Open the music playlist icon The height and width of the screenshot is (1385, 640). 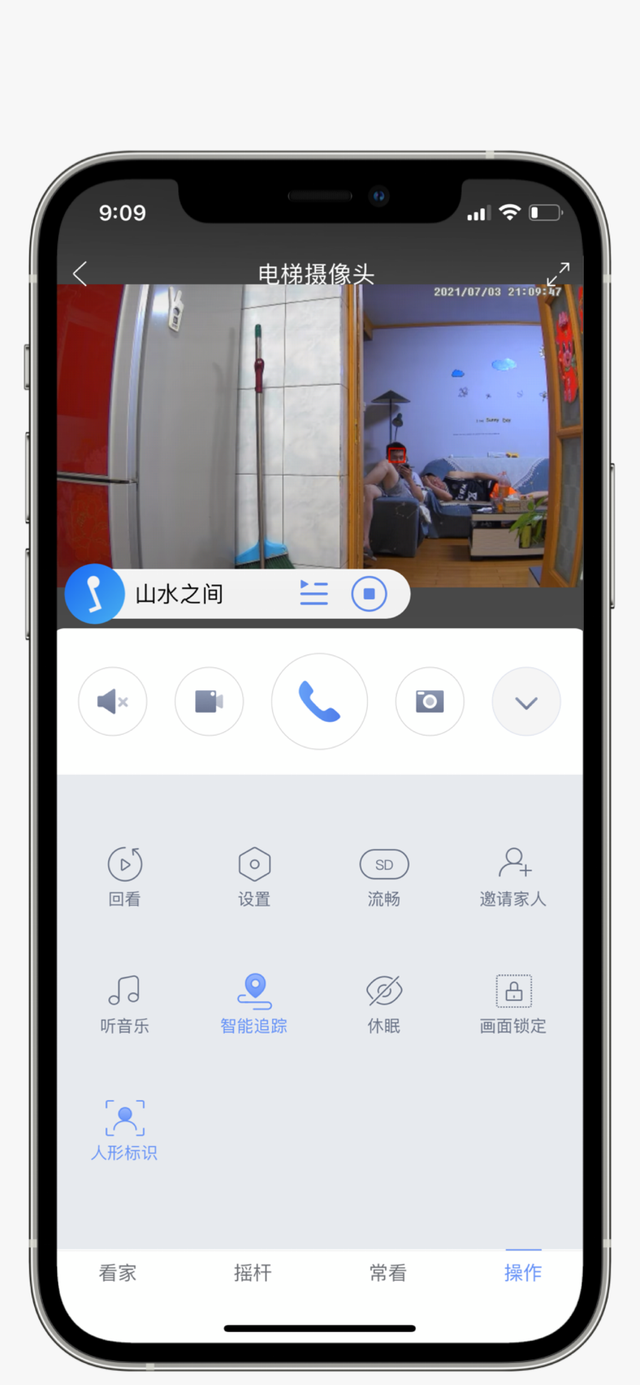click(314, 593)
